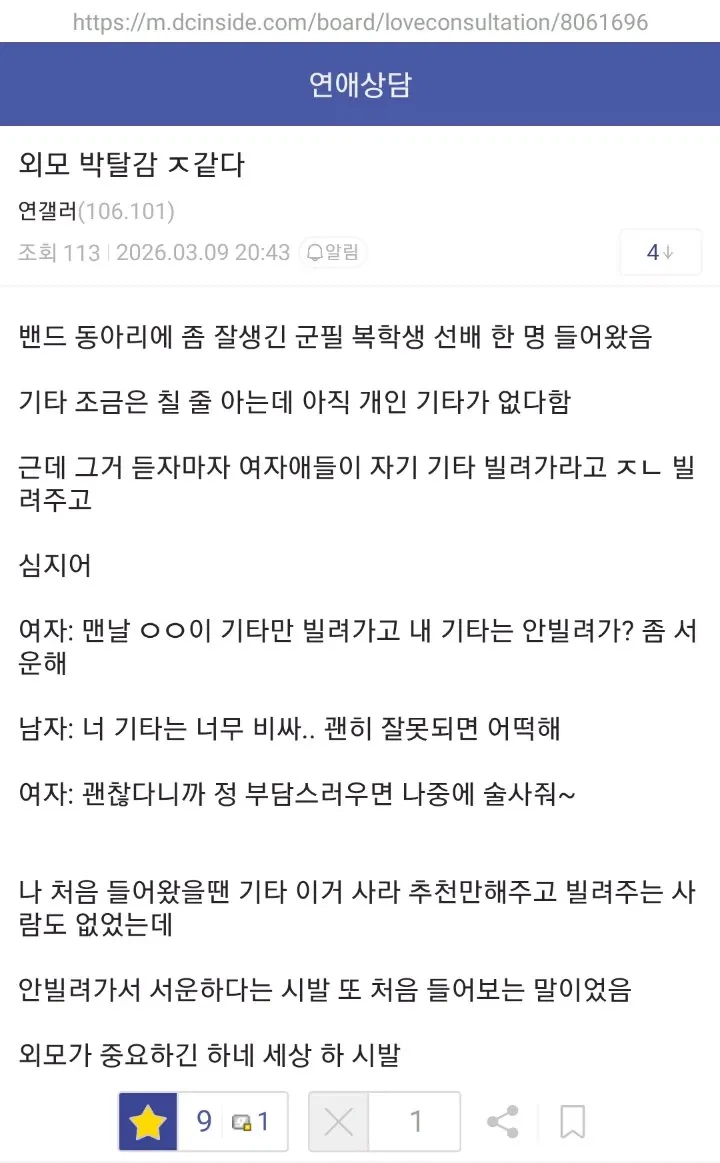View the recommend count showing 9
This screenshot has height=1163, width=720.
(x=203, y=1122)
